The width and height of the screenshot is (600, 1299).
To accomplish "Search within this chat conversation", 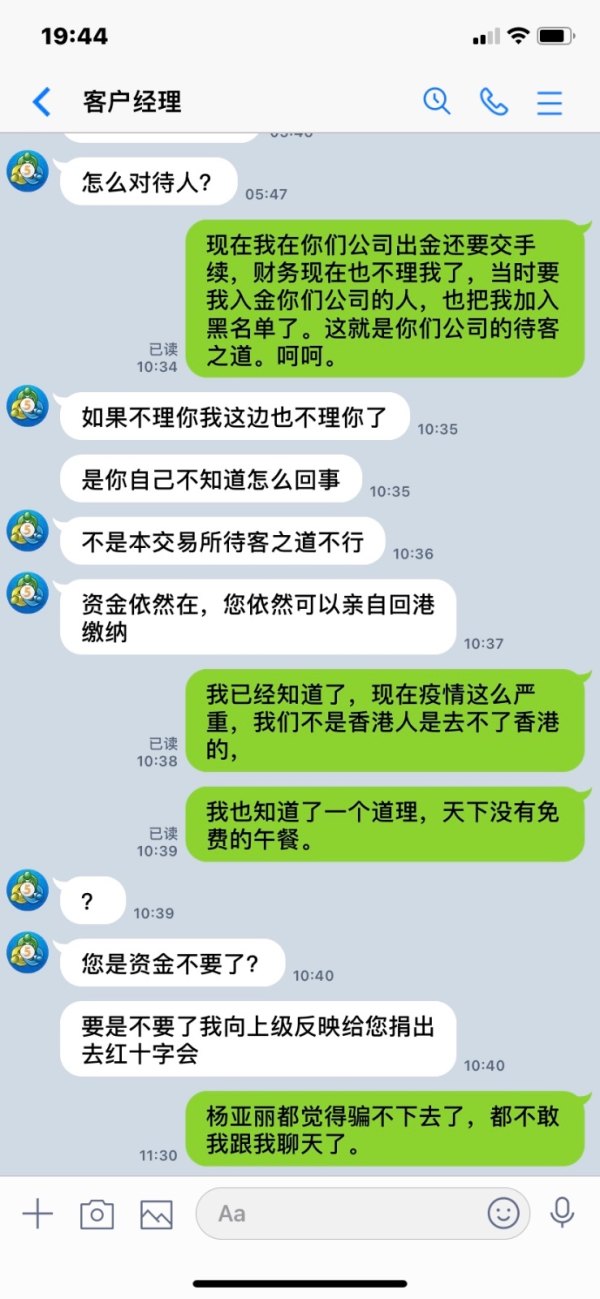I will pyautogui.click(x=437, y=101).
